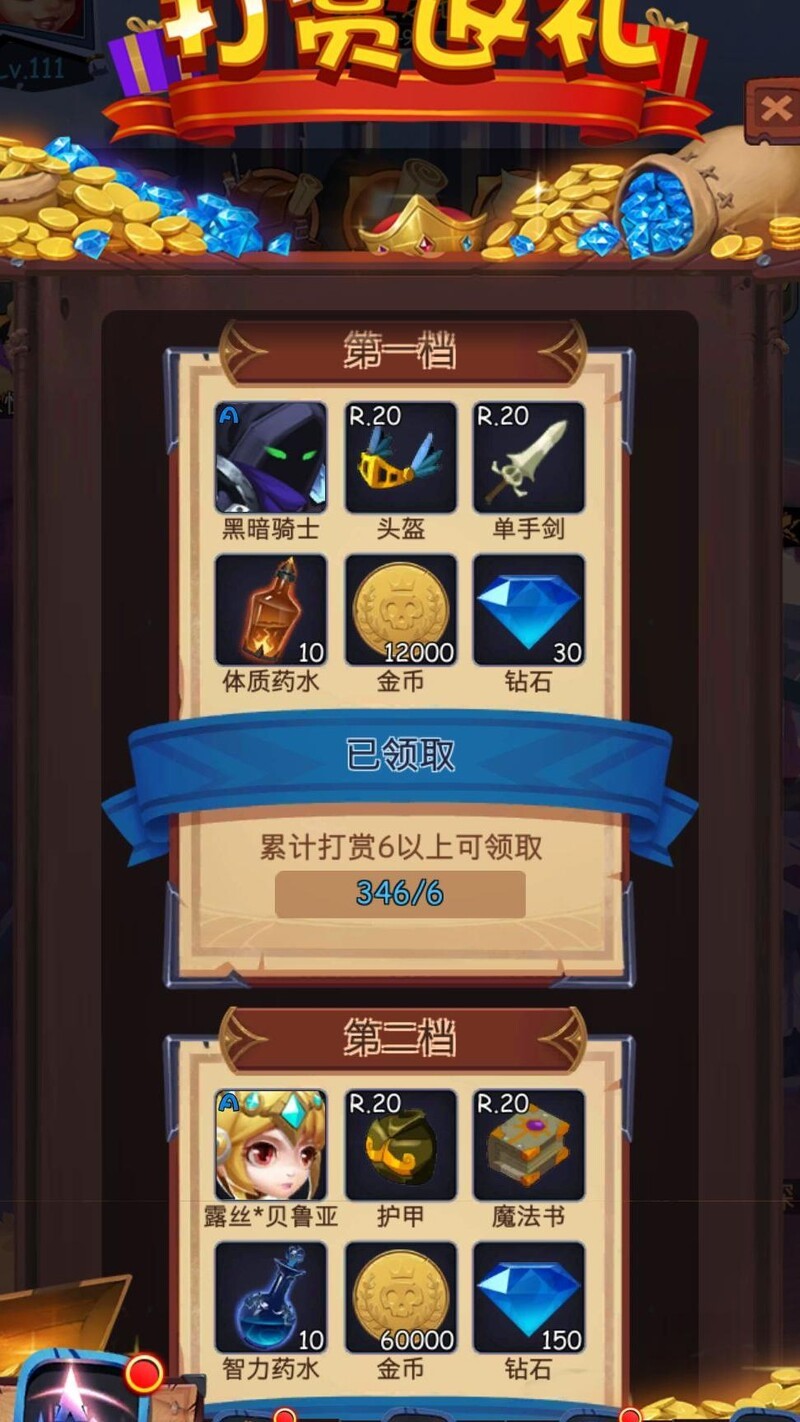Inspect the 单手剑 sword reward item
Viewport: 800px width, 1422px height.
tap(528, 458)
